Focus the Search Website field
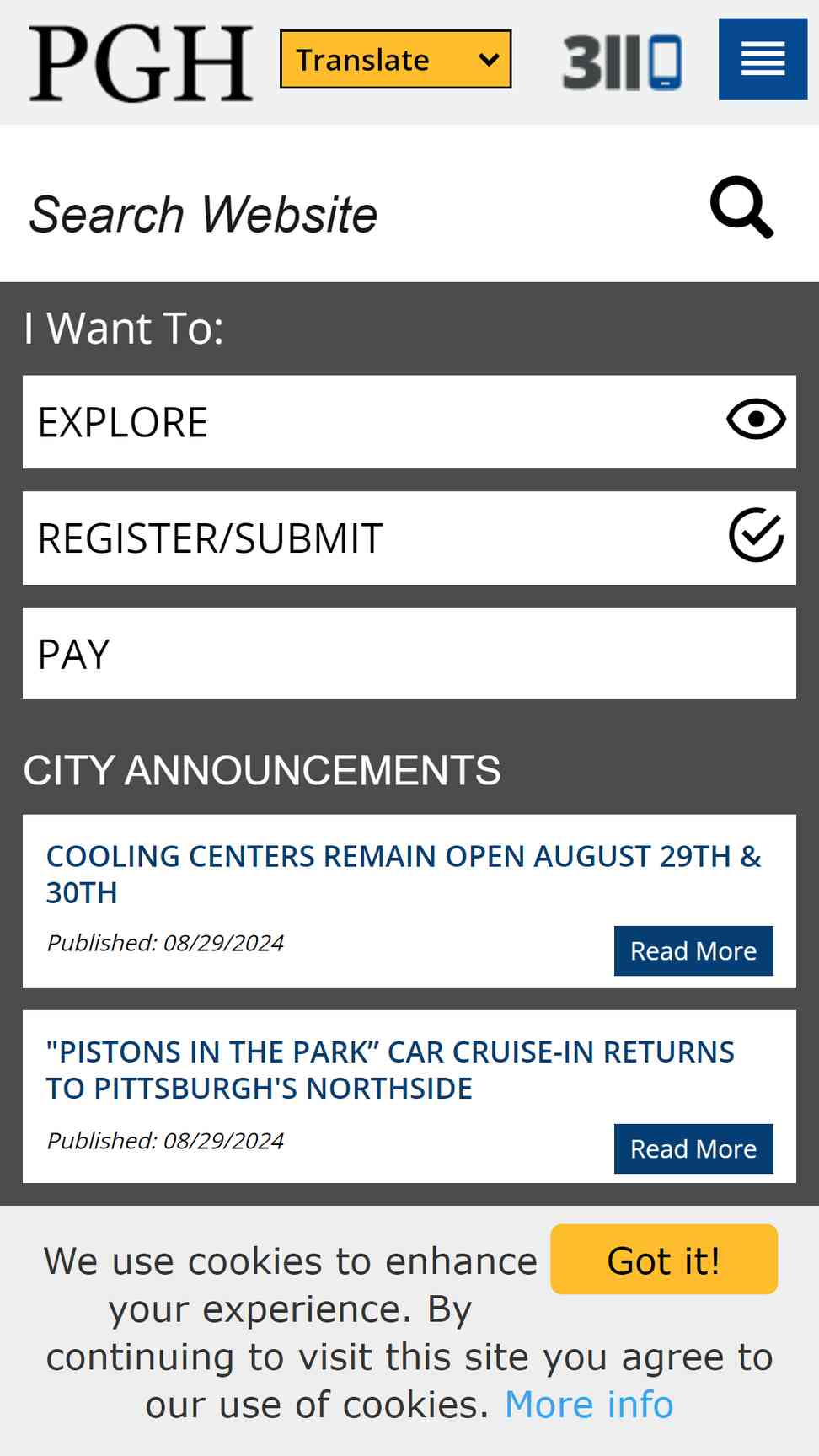This screenshot has height=1456, width=819. coord(354,213)
